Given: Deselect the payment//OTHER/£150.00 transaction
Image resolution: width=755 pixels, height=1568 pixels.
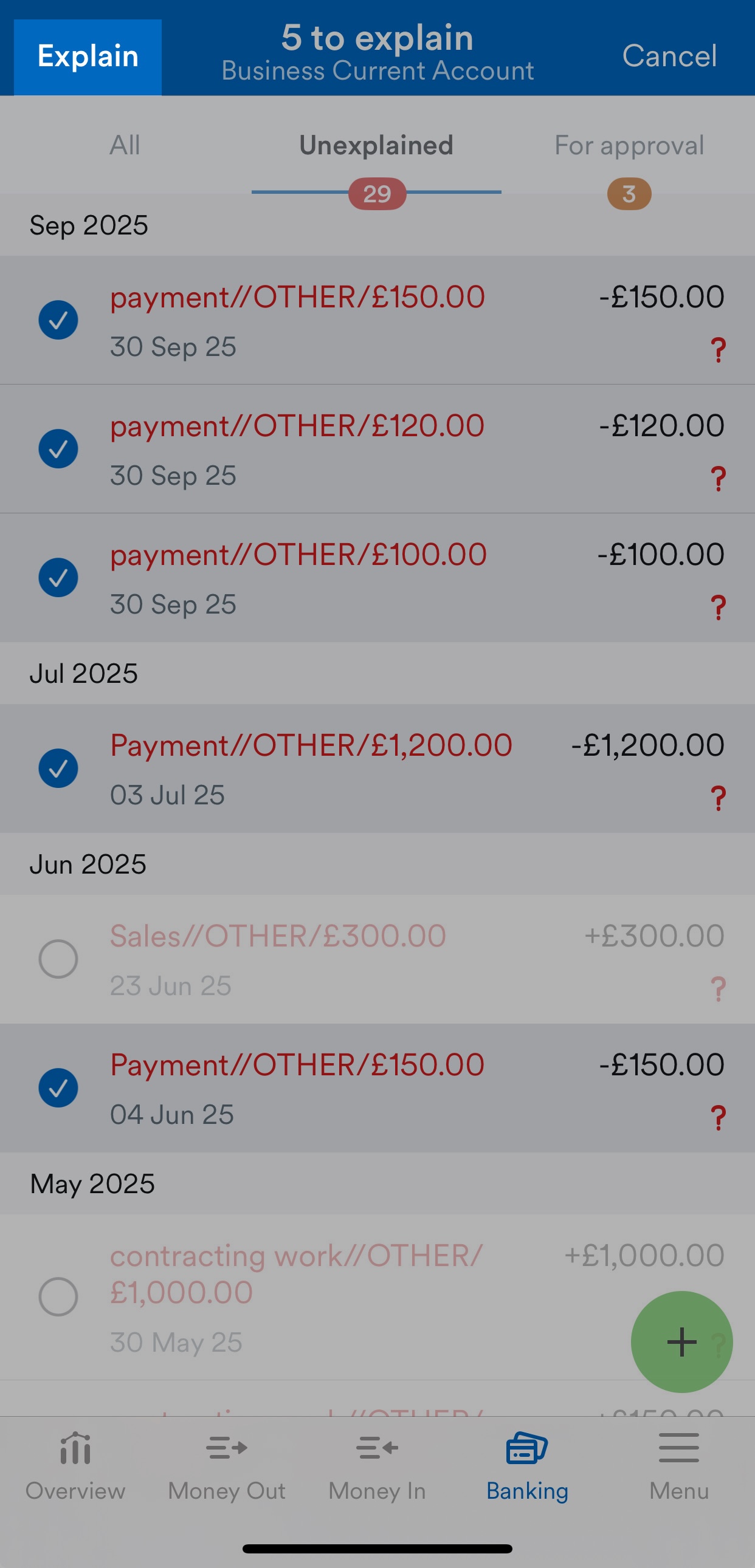Looking at the screenshot, I should pos(58,319).
